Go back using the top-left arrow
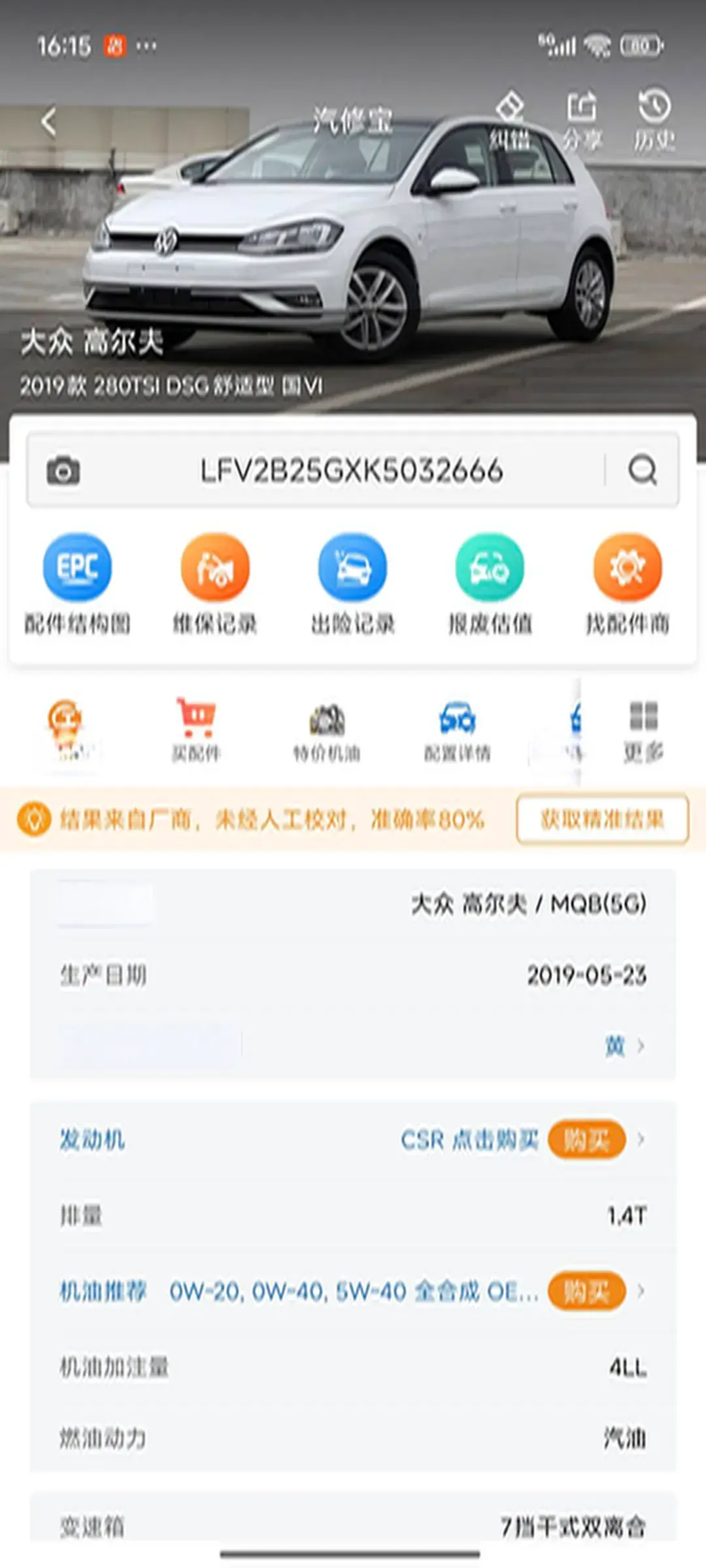The width and height of the screenshot is (706, 1568). click(48, 122)
